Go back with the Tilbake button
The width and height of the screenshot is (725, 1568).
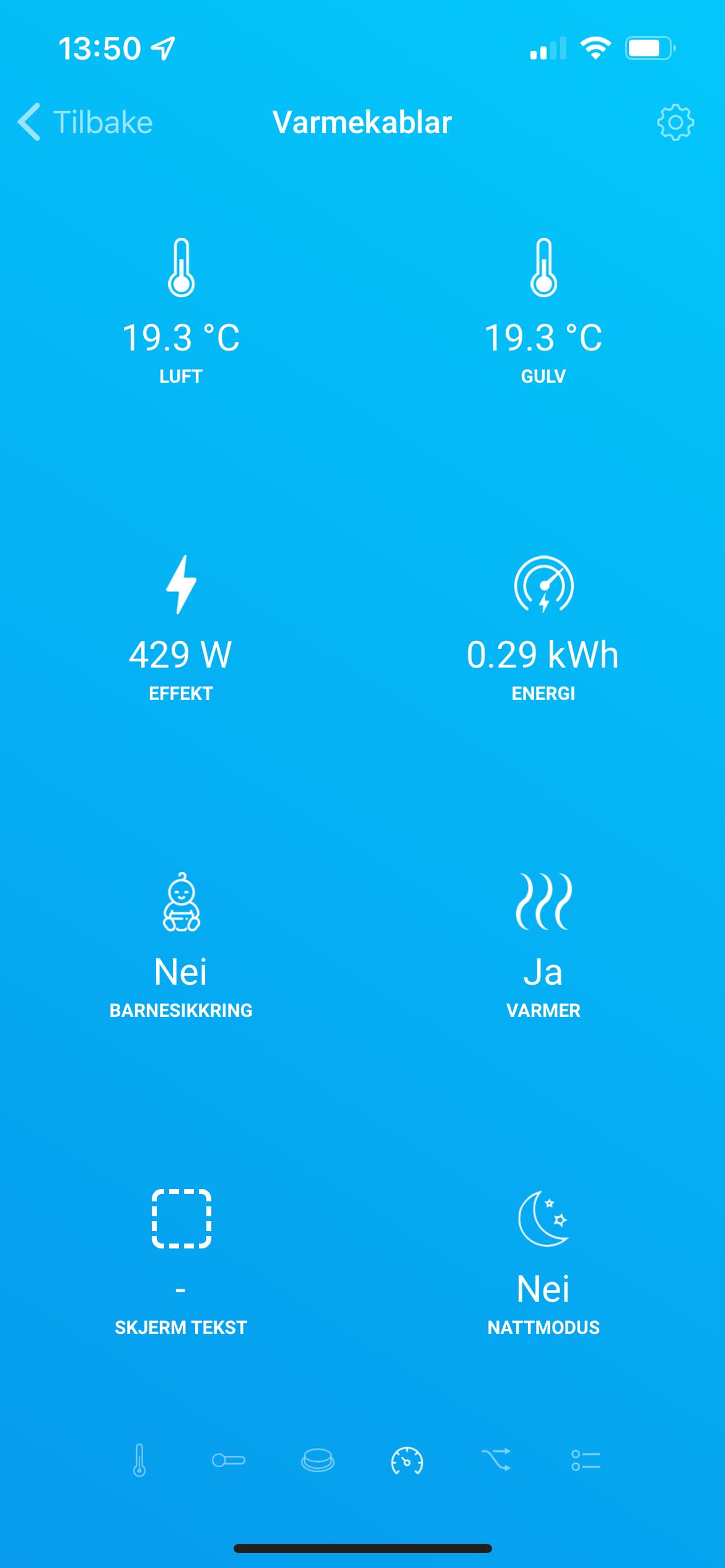pos(86,122)
